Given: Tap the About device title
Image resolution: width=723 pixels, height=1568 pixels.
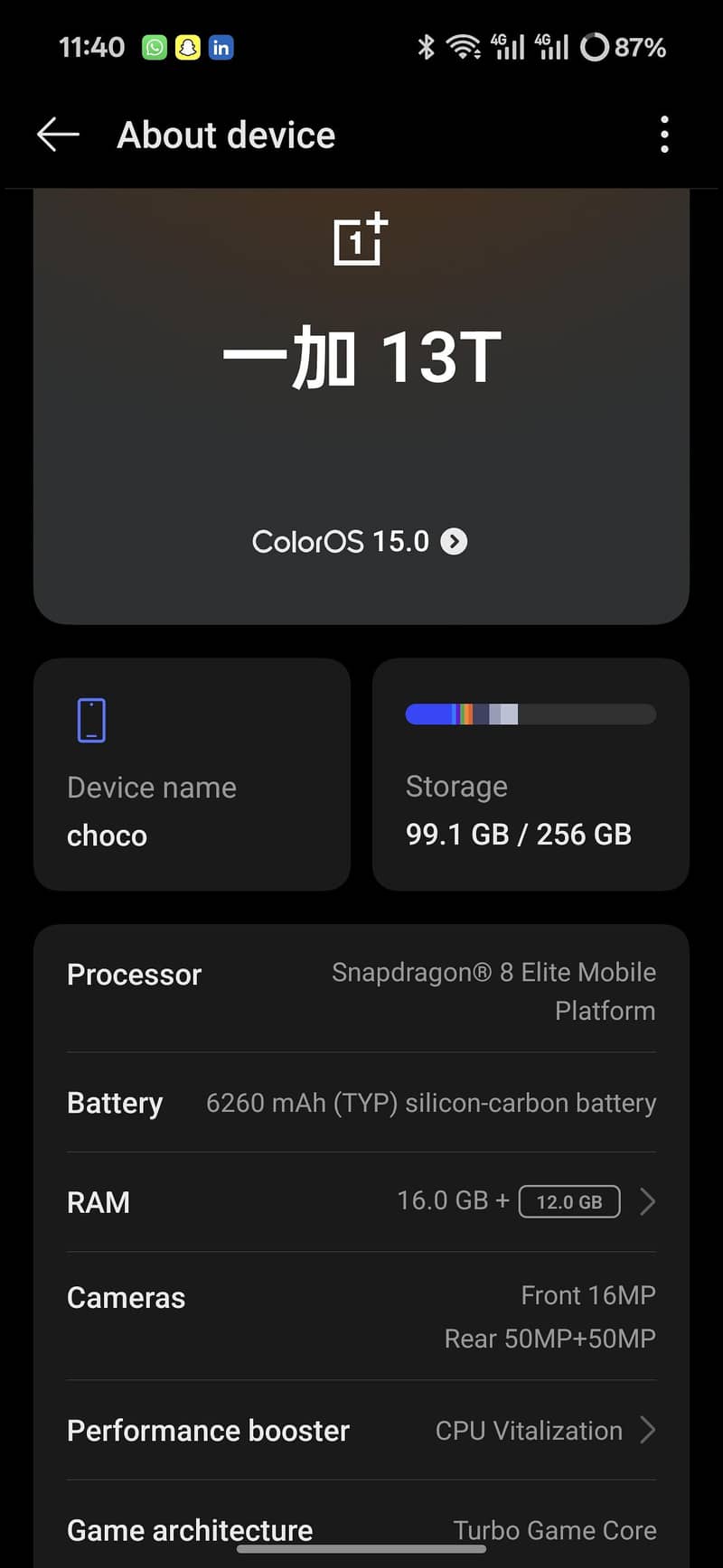Looking at the screenshot, I should [225, 135].
